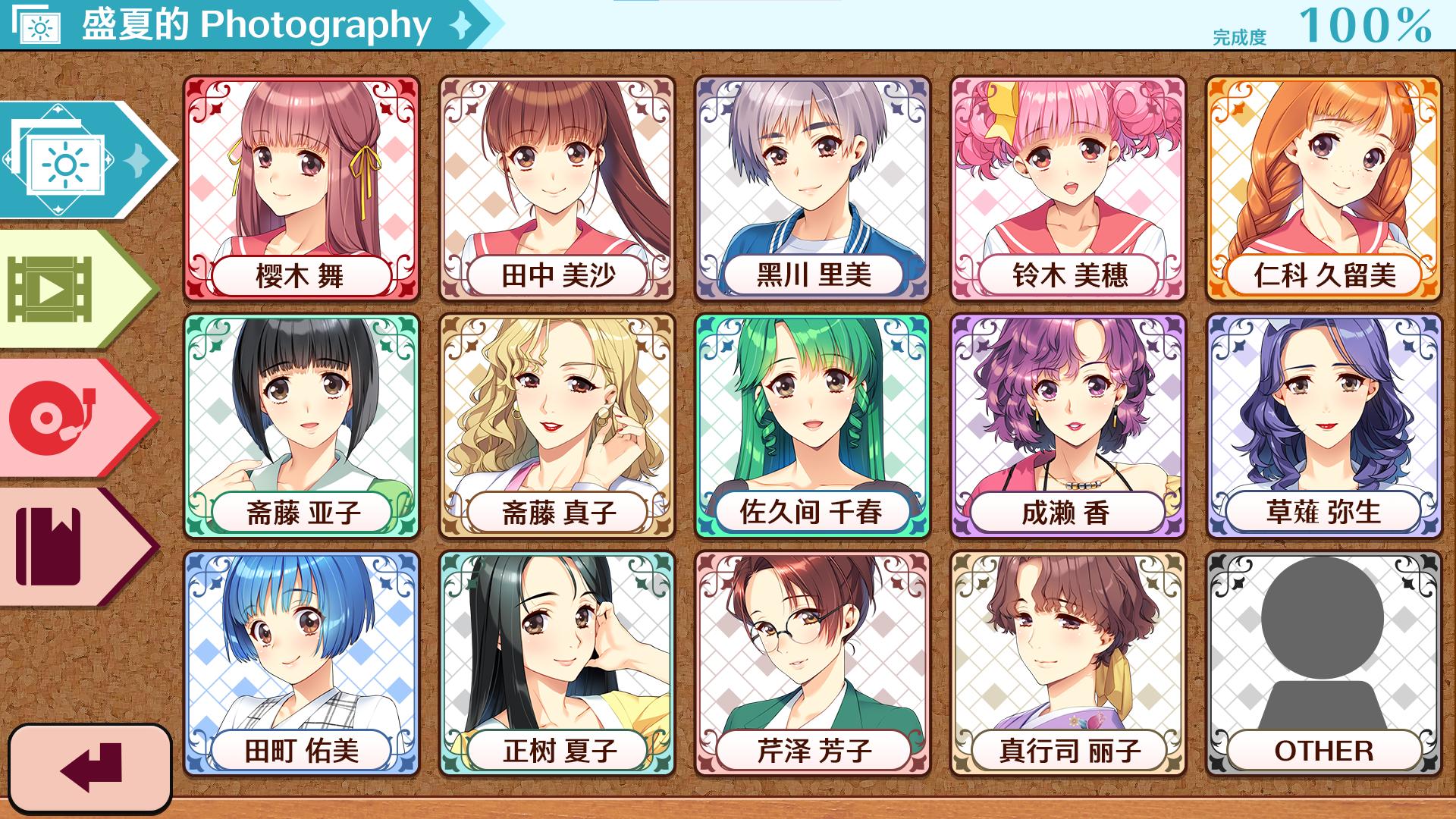
Task: Open 斋藤 亚子's photo collection
Action: coord(301,425)
